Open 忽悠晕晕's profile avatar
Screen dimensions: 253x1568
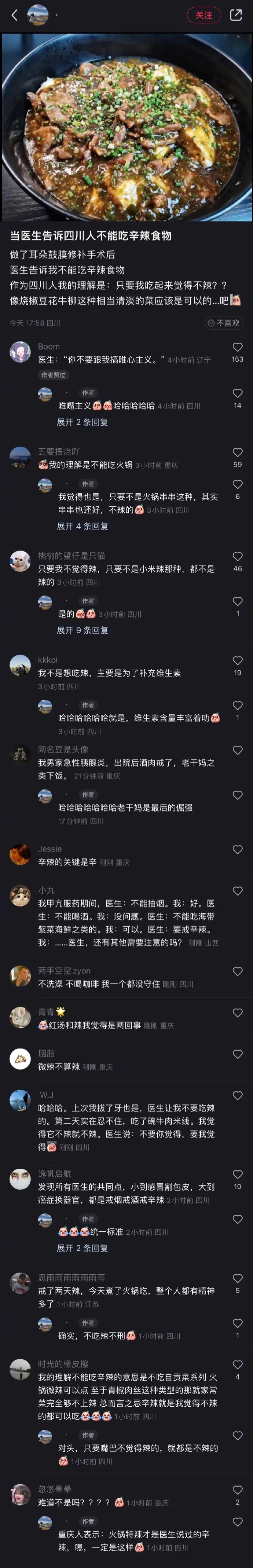tap(20, 1495)
